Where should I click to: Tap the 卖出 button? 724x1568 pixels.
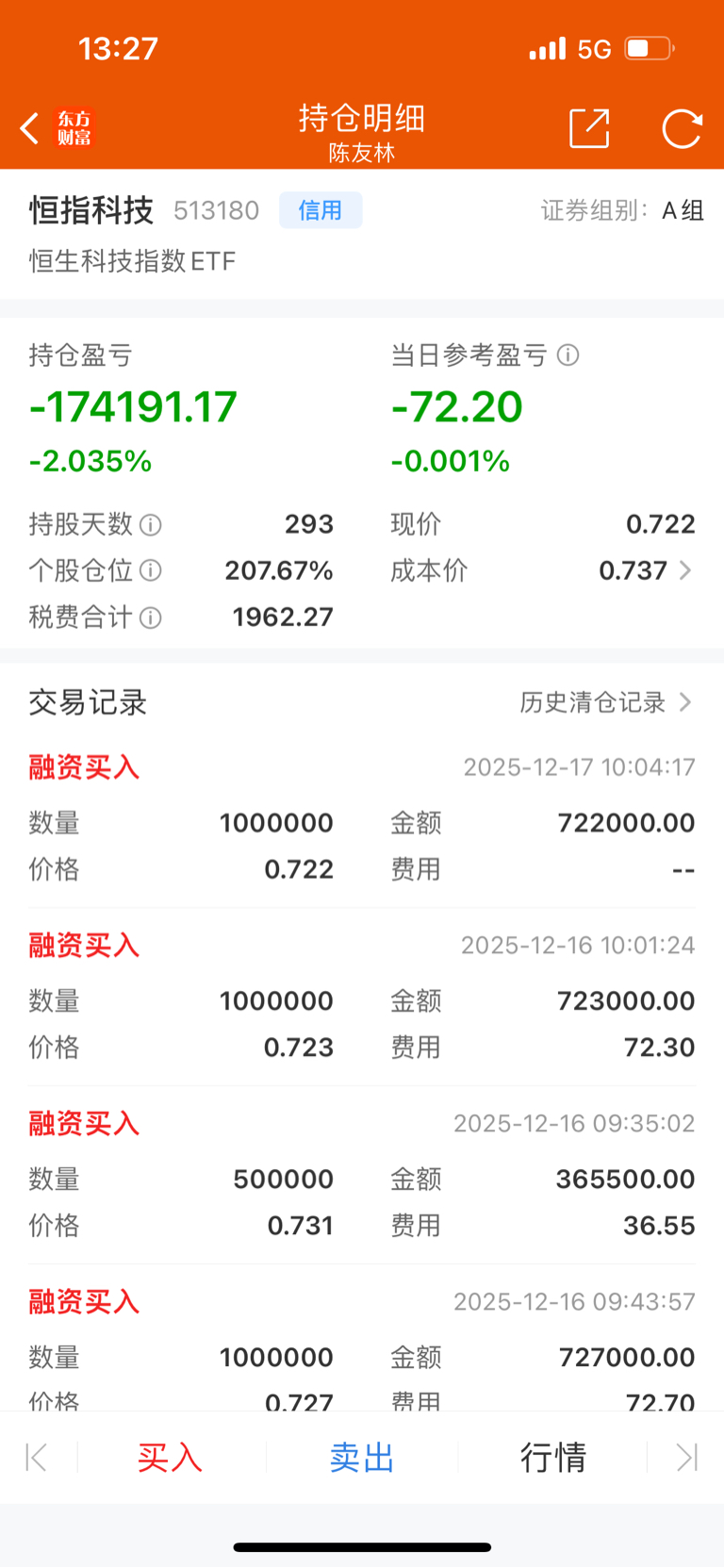click(x=362, y=1458)
